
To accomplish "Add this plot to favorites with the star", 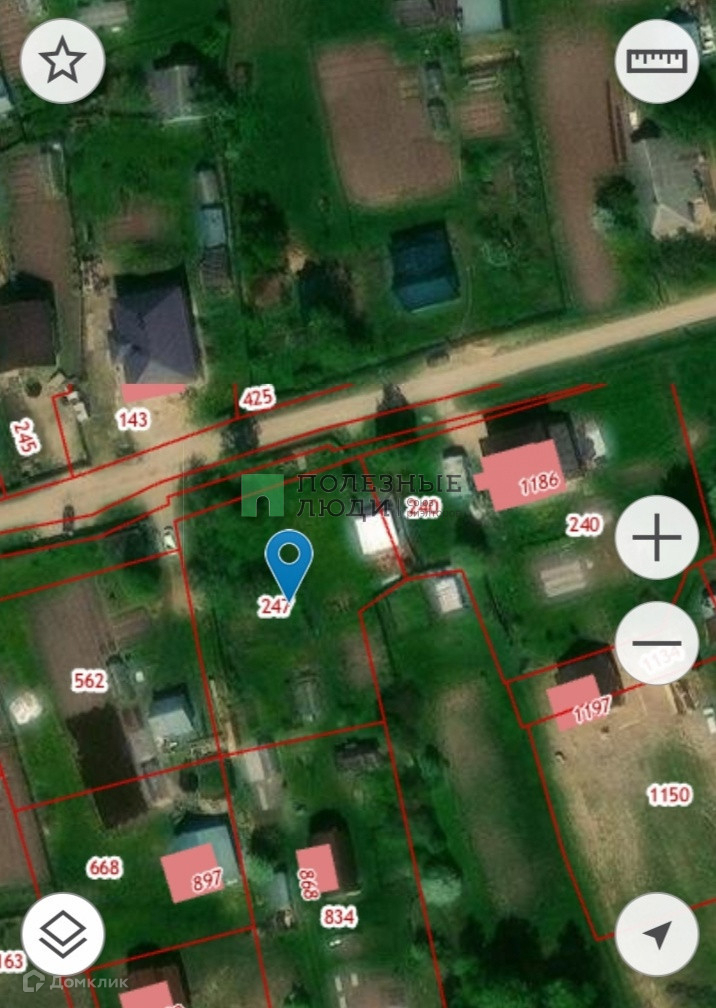I will click(x=63, y=62).
